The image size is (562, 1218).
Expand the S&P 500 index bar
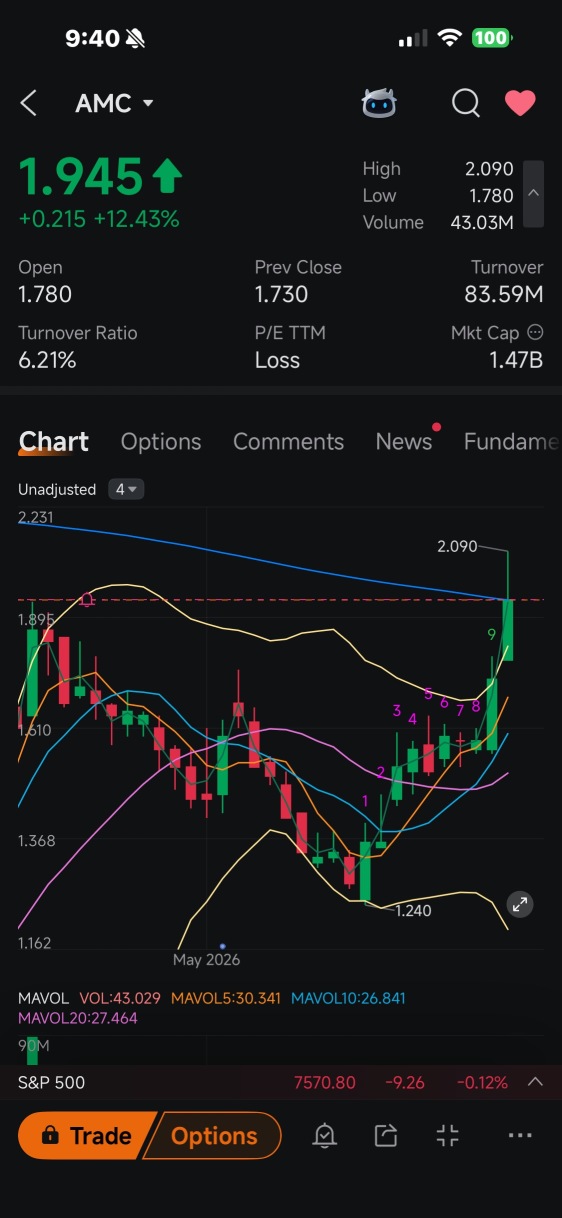535,1081
